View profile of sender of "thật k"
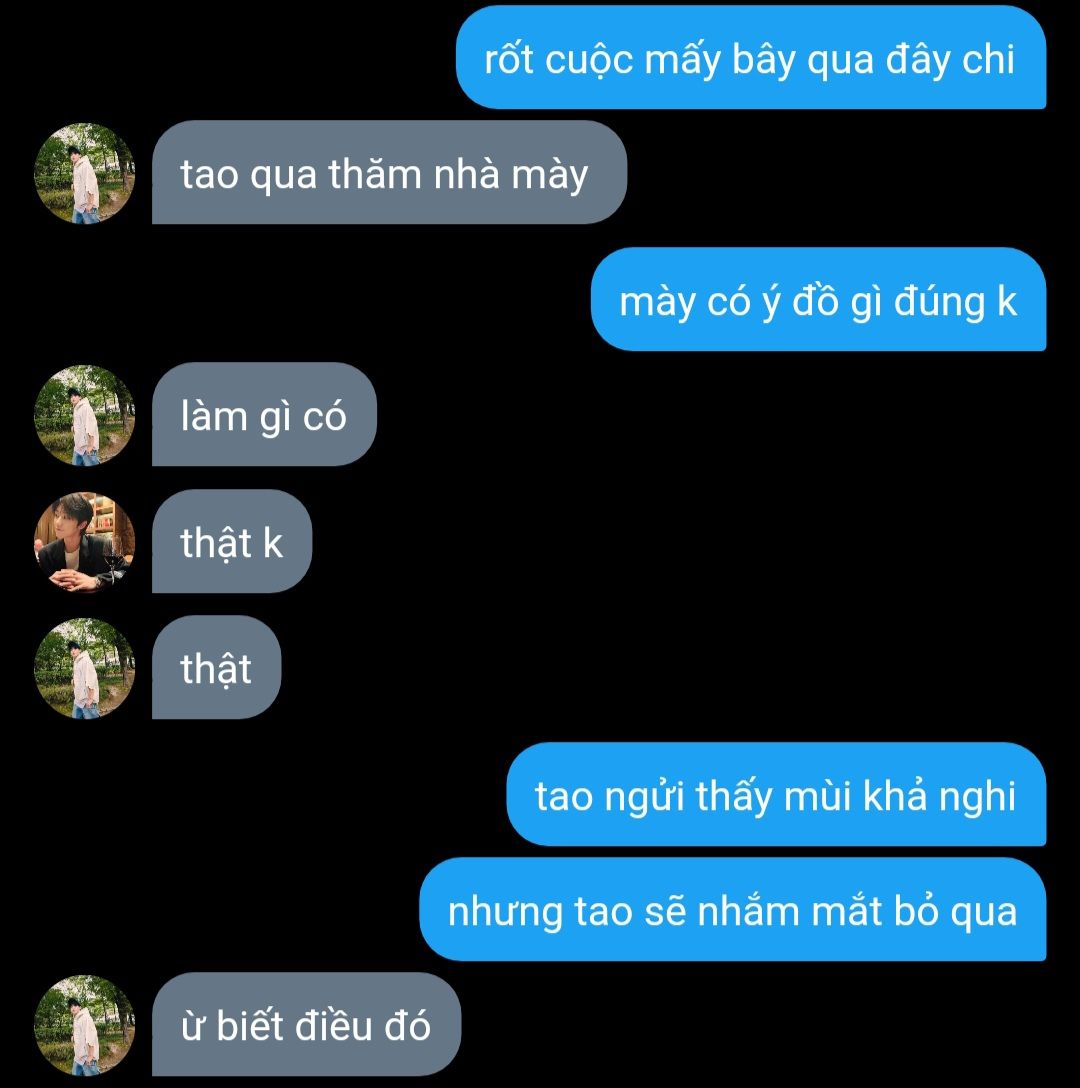Viewport: 1080px width, 1088px height. [84, 542]
